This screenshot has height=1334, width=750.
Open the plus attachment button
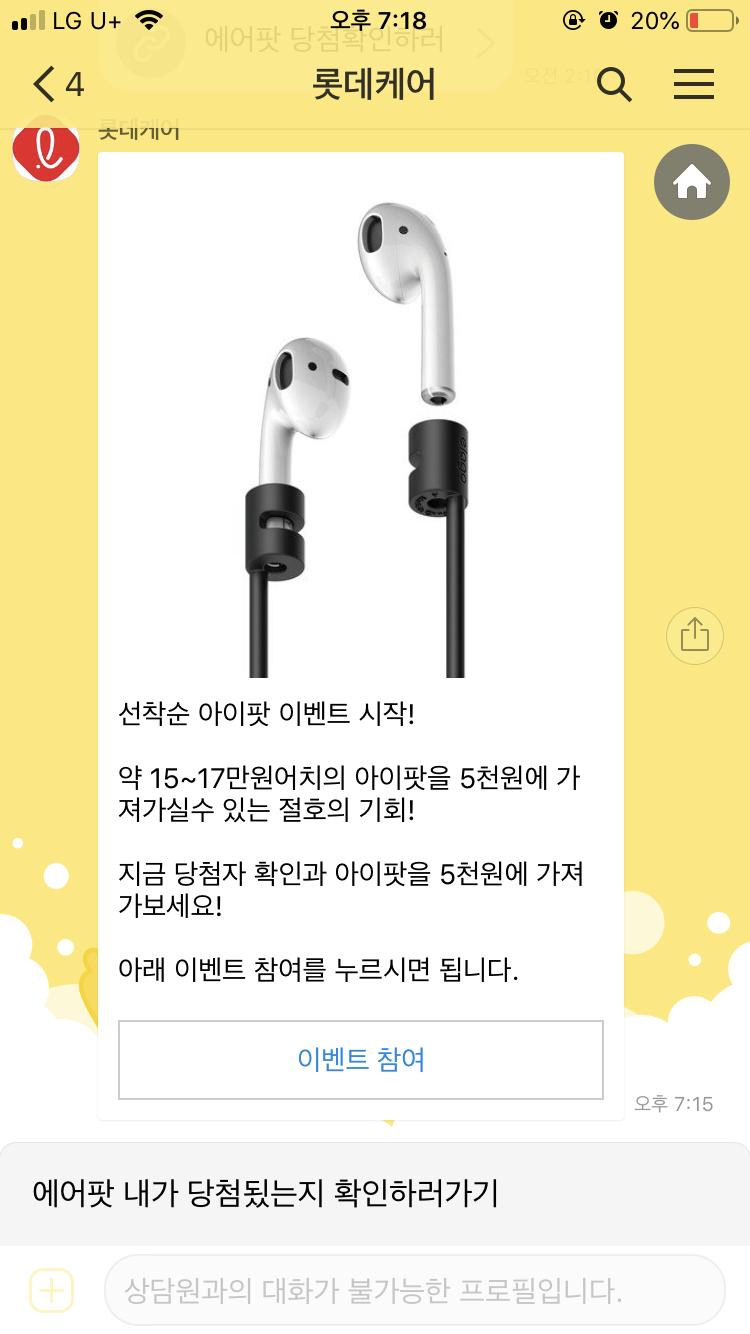pos(51,1291)
